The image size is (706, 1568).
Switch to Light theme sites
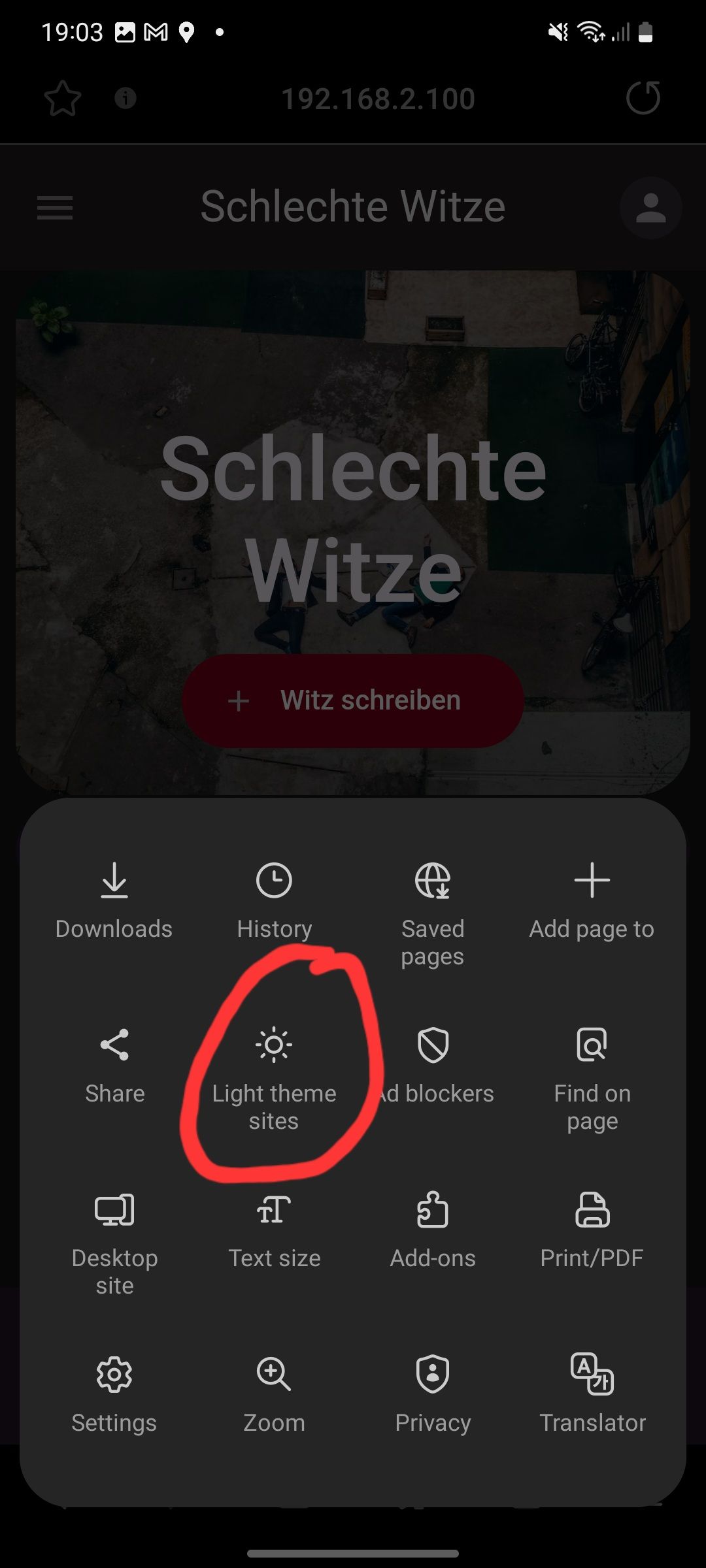274,1078
